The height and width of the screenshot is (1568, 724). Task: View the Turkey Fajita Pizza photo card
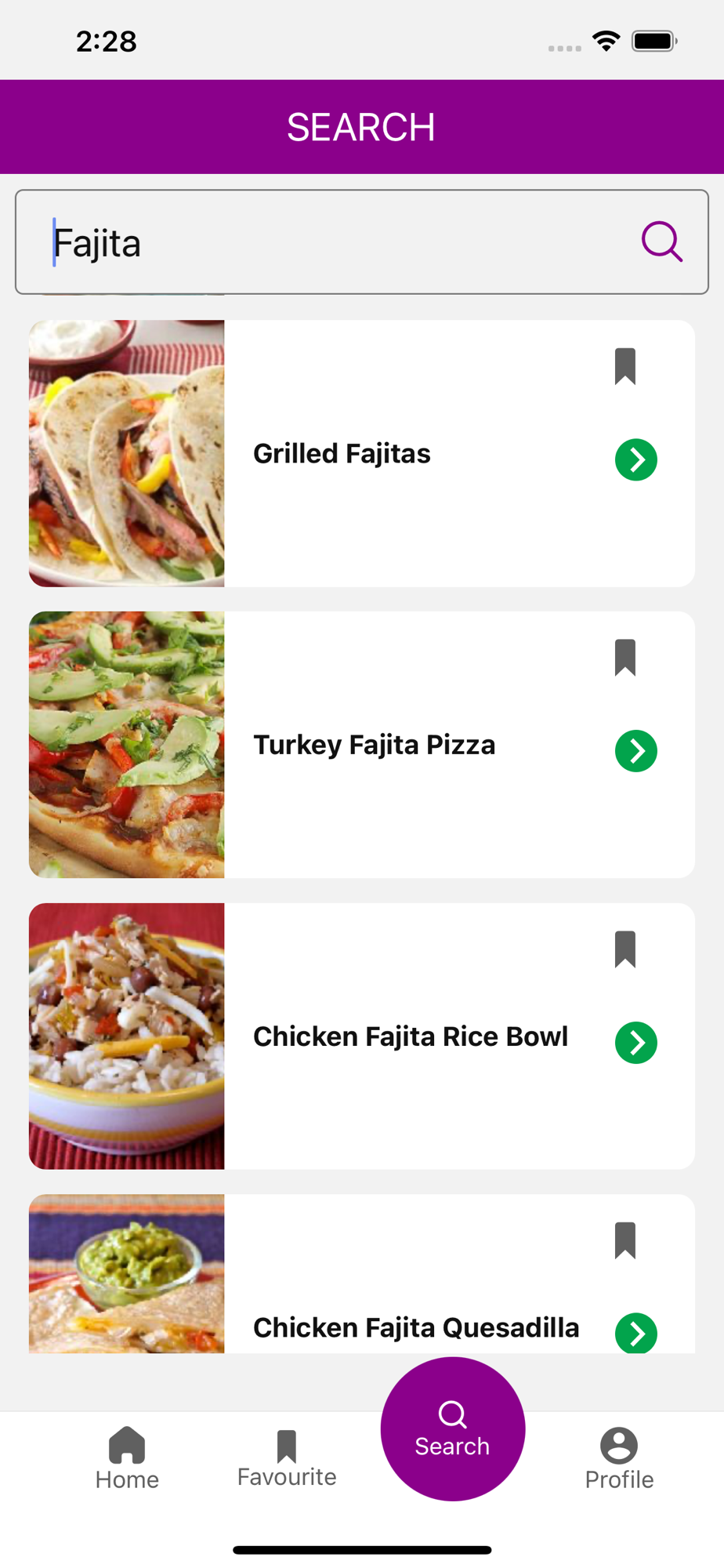click(127, 745)
